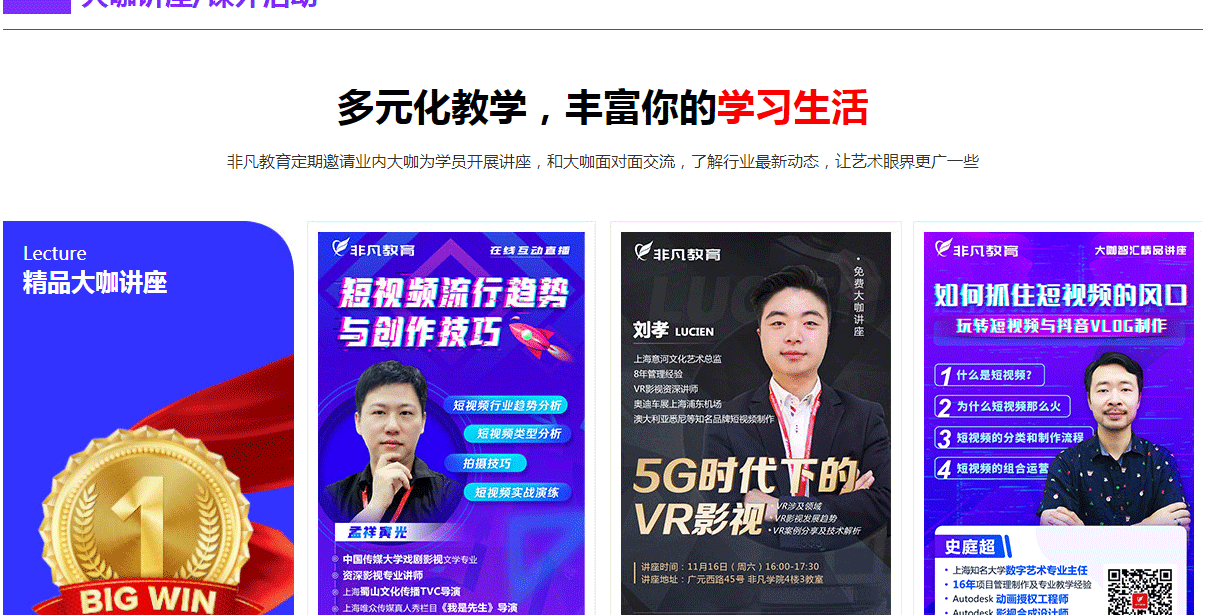Open the 精品大咖讲座 Lecture card
Viewport: 1210px width, 615px height.
pyautogui.click(x=148, y=420)
